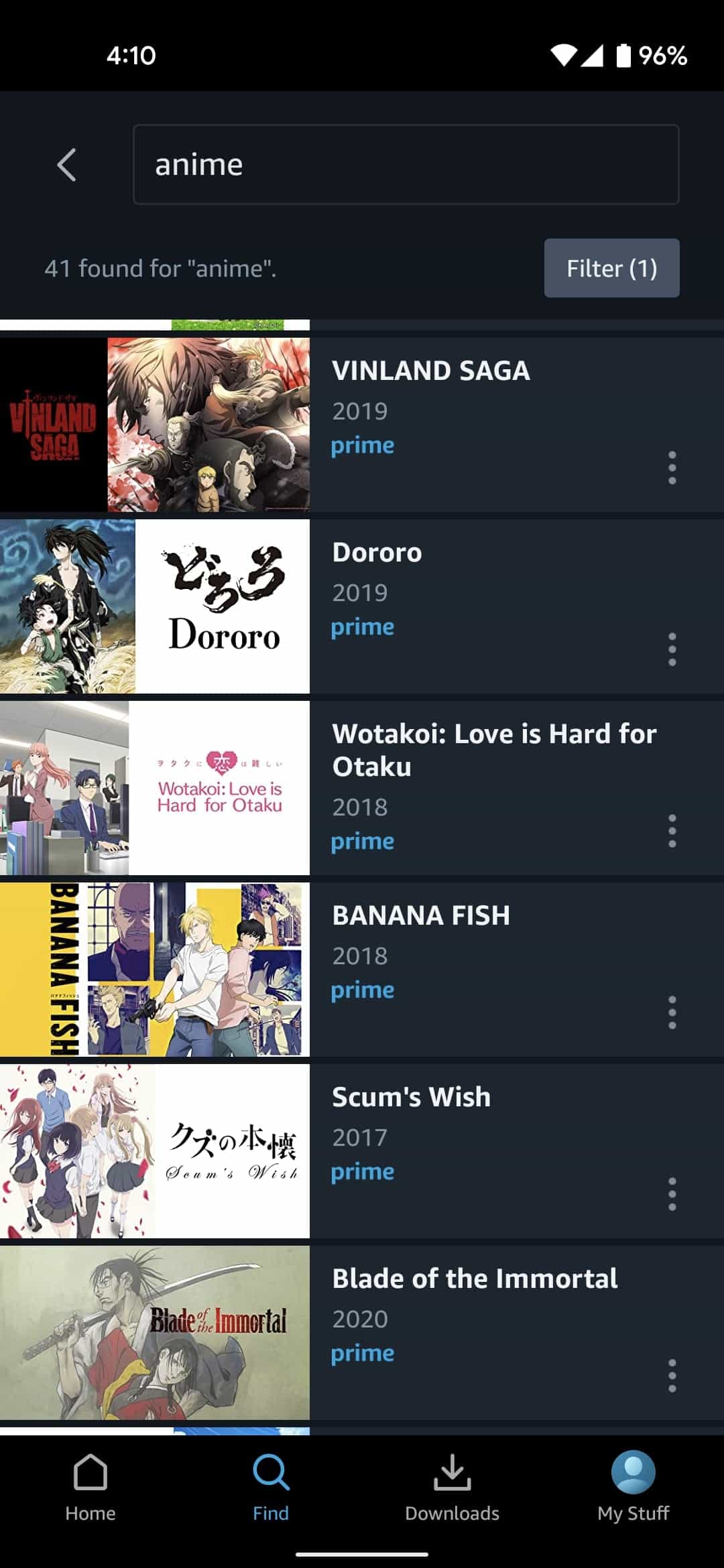Viewport: 724px width, 1568px height.
Task: Tap the anime search input field
Action: [406, 164]
